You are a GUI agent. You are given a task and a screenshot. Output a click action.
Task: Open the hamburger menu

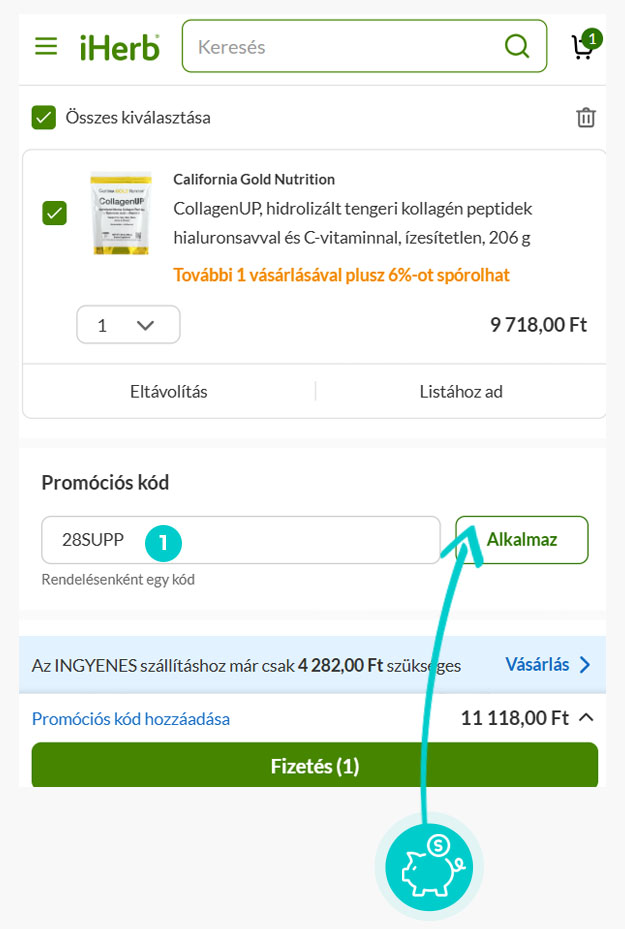46,46
